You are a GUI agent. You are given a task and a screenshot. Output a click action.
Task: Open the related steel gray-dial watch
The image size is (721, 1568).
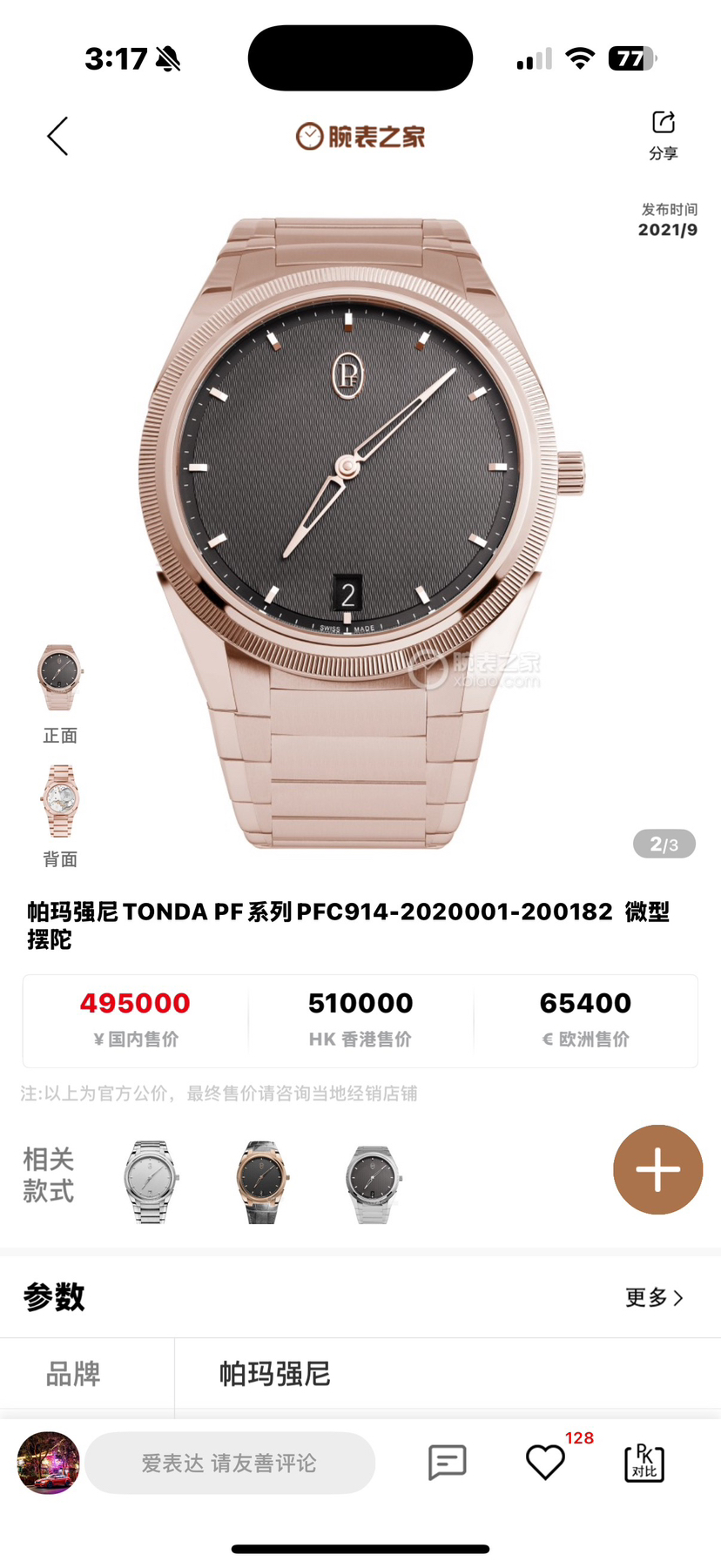point(374,1181)
